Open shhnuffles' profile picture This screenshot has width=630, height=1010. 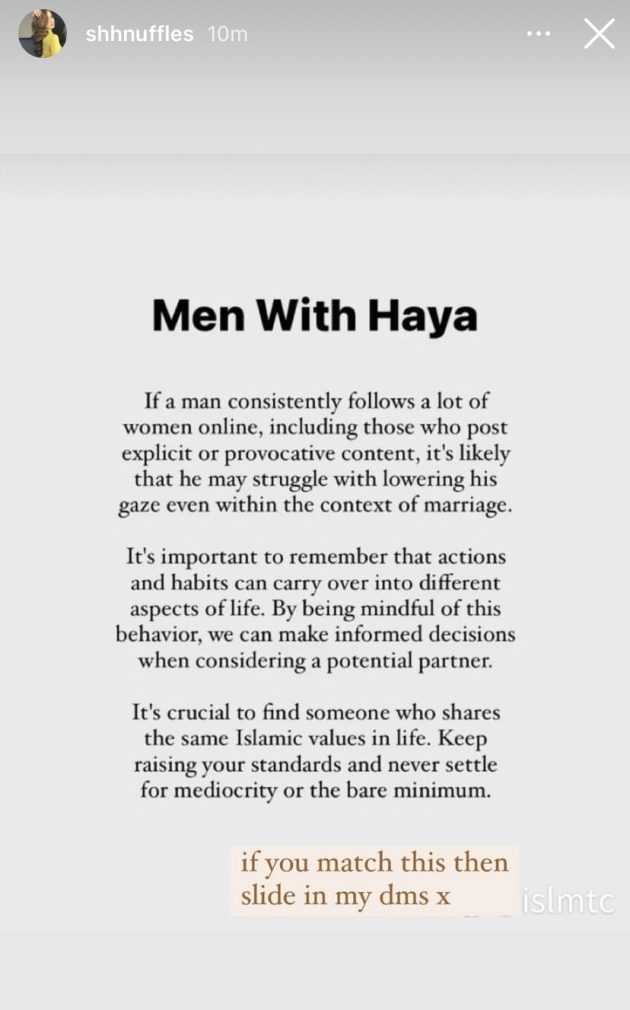click(x=43, y=33)
